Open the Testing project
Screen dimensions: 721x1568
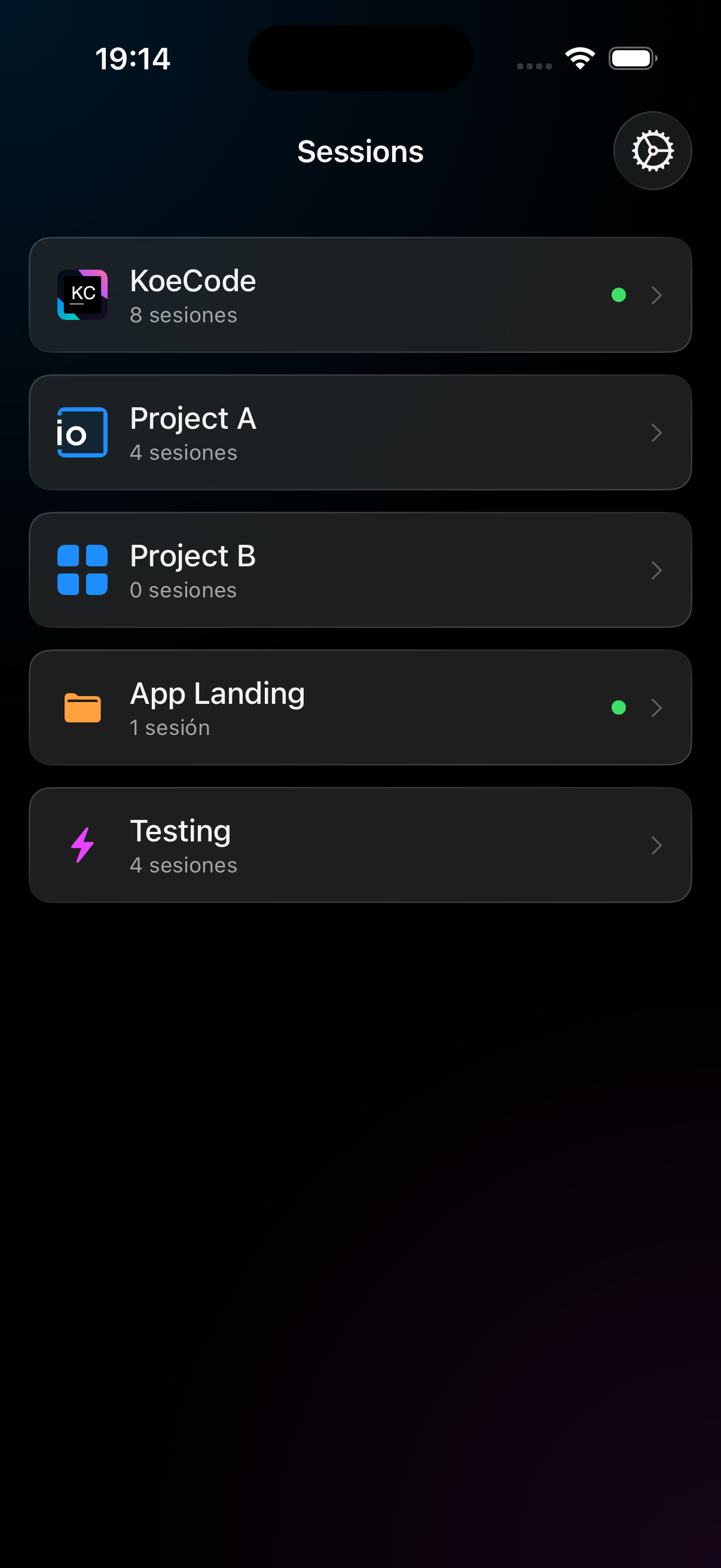click(x=360, y=846)
